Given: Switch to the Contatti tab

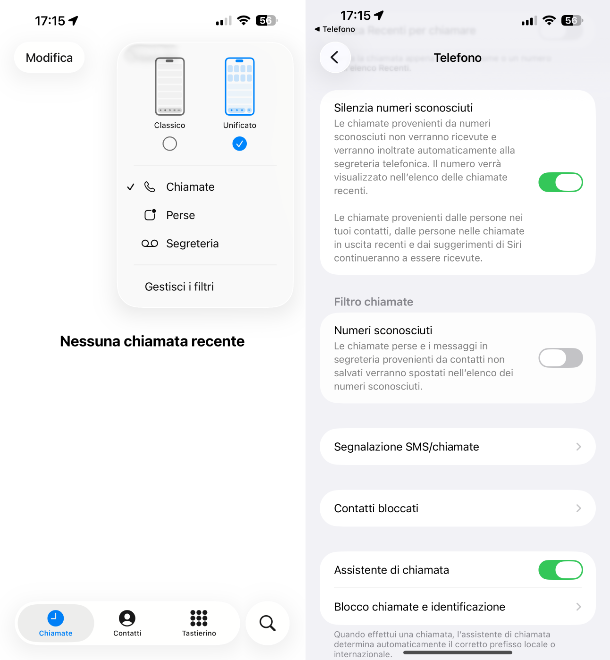Looking at the screenshot, I should pyautogui.click(x=127, y=623).
